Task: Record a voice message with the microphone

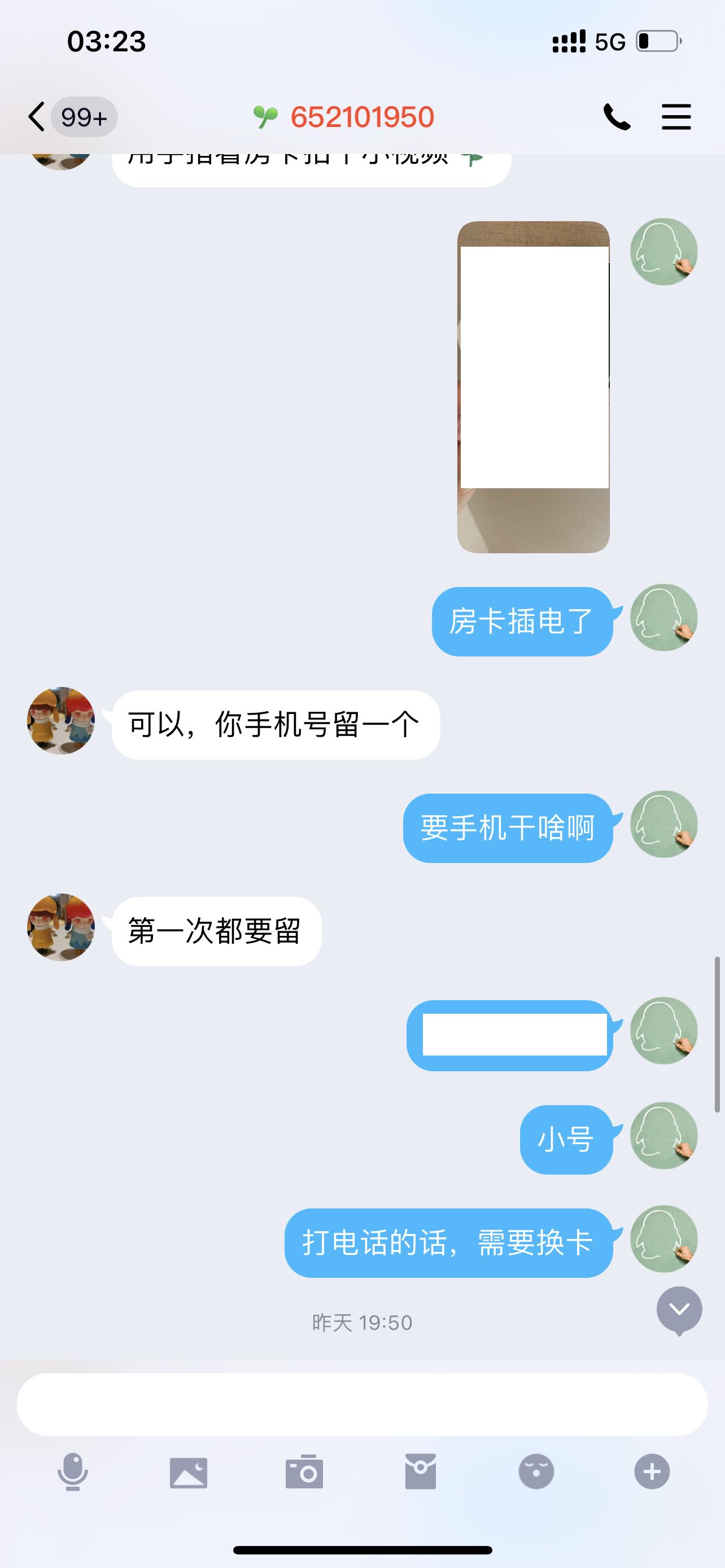Action: click(x=73, y=1472)
